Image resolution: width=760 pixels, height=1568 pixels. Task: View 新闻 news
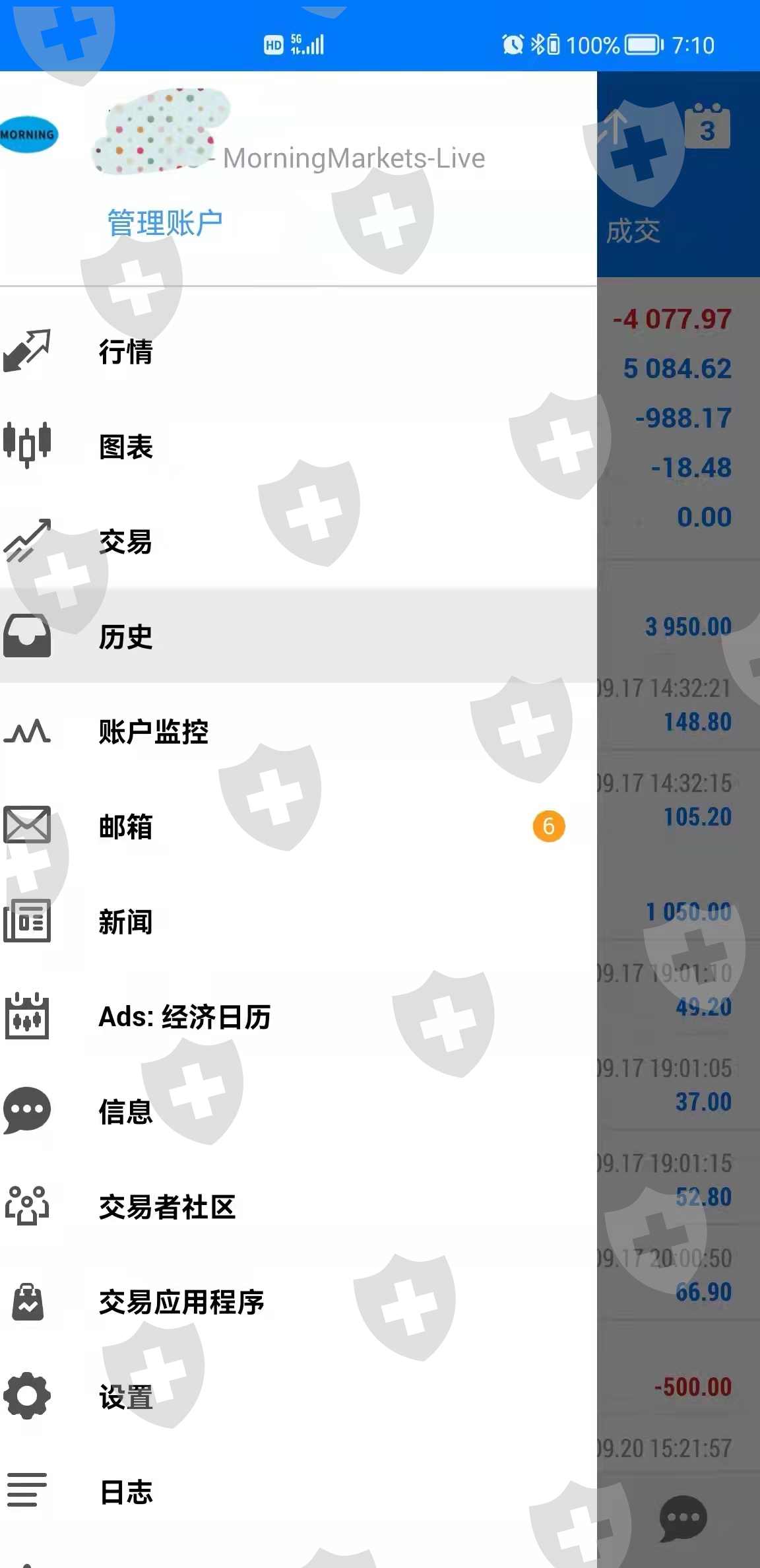[x=298, y=921]
